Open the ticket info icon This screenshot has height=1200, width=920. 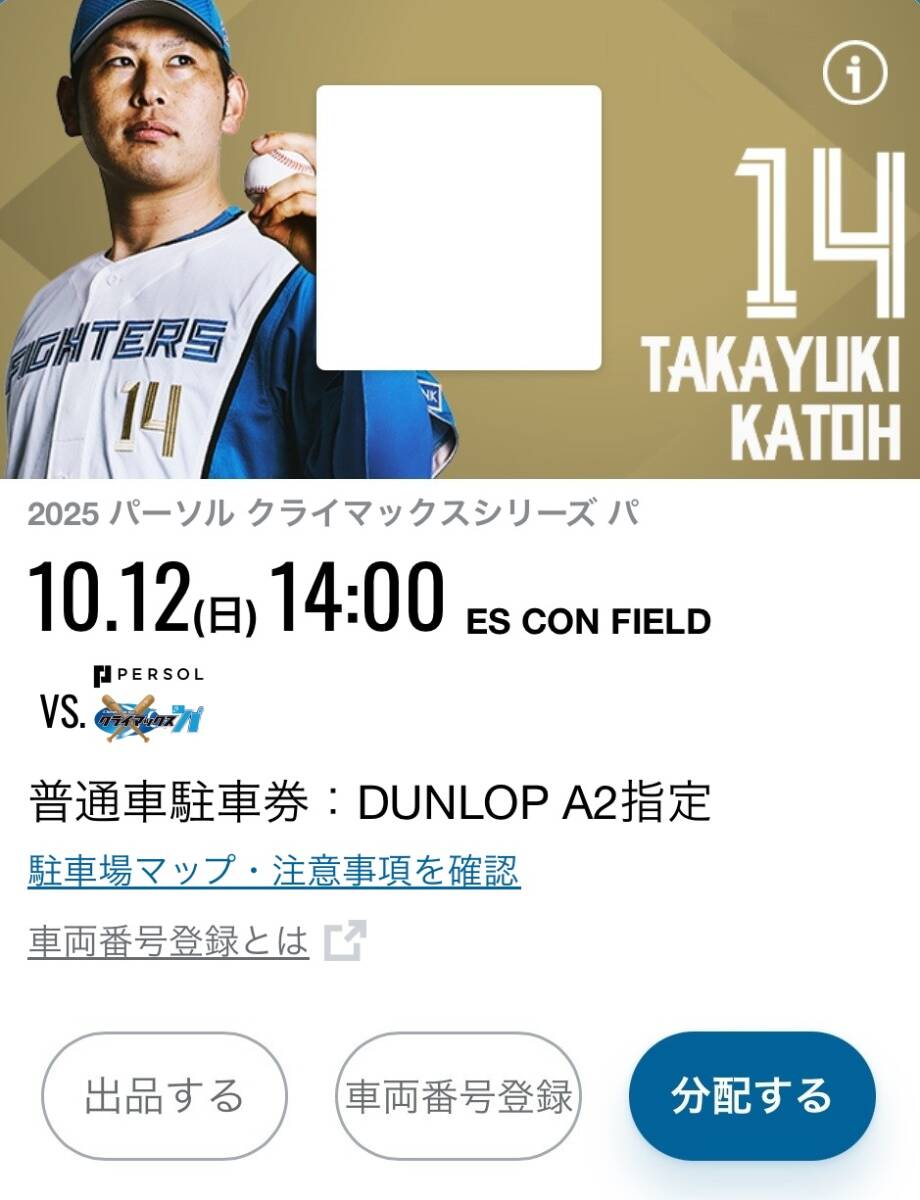(855, 75)
